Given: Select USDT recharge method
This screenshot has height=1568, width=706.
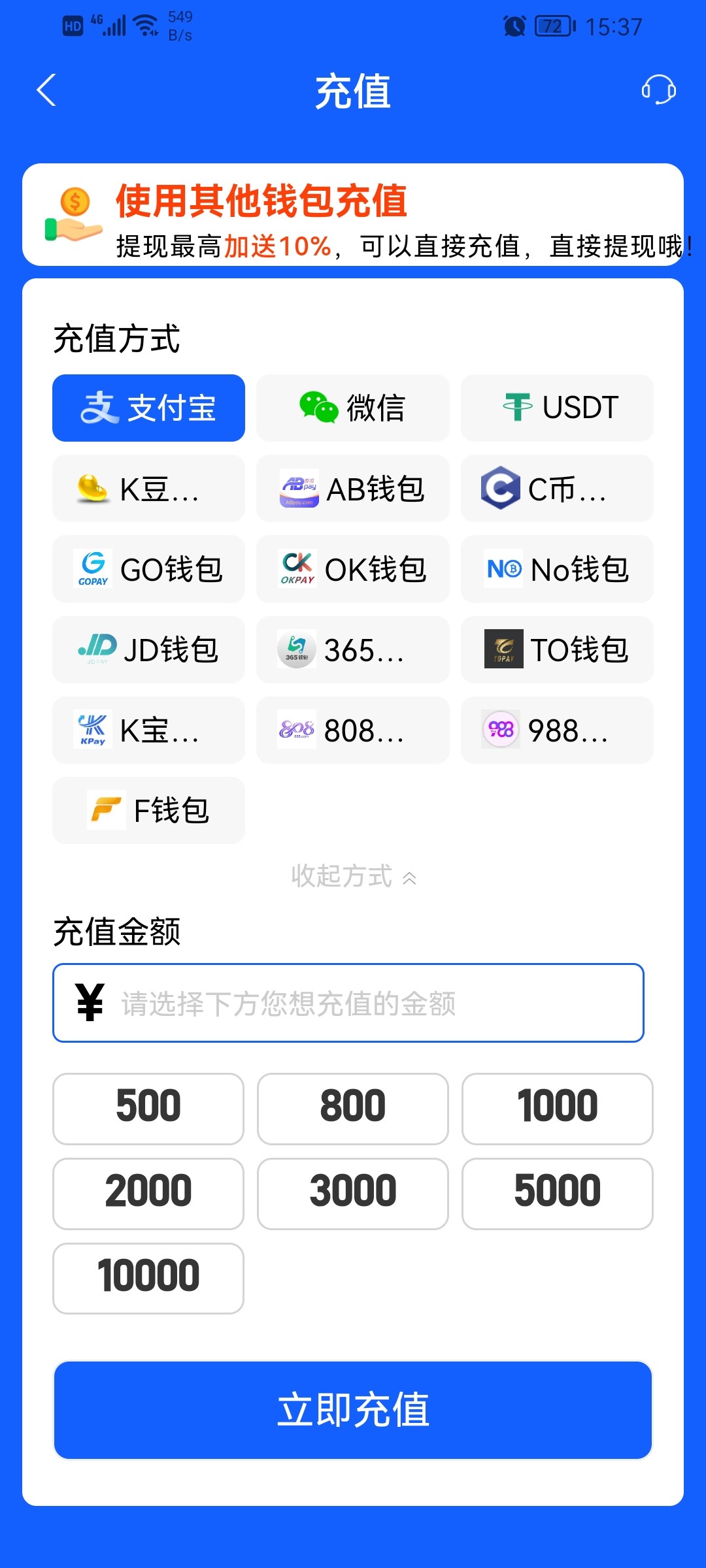Looking at the screenshot, I should pyautogui.click(x=557, y=408).
